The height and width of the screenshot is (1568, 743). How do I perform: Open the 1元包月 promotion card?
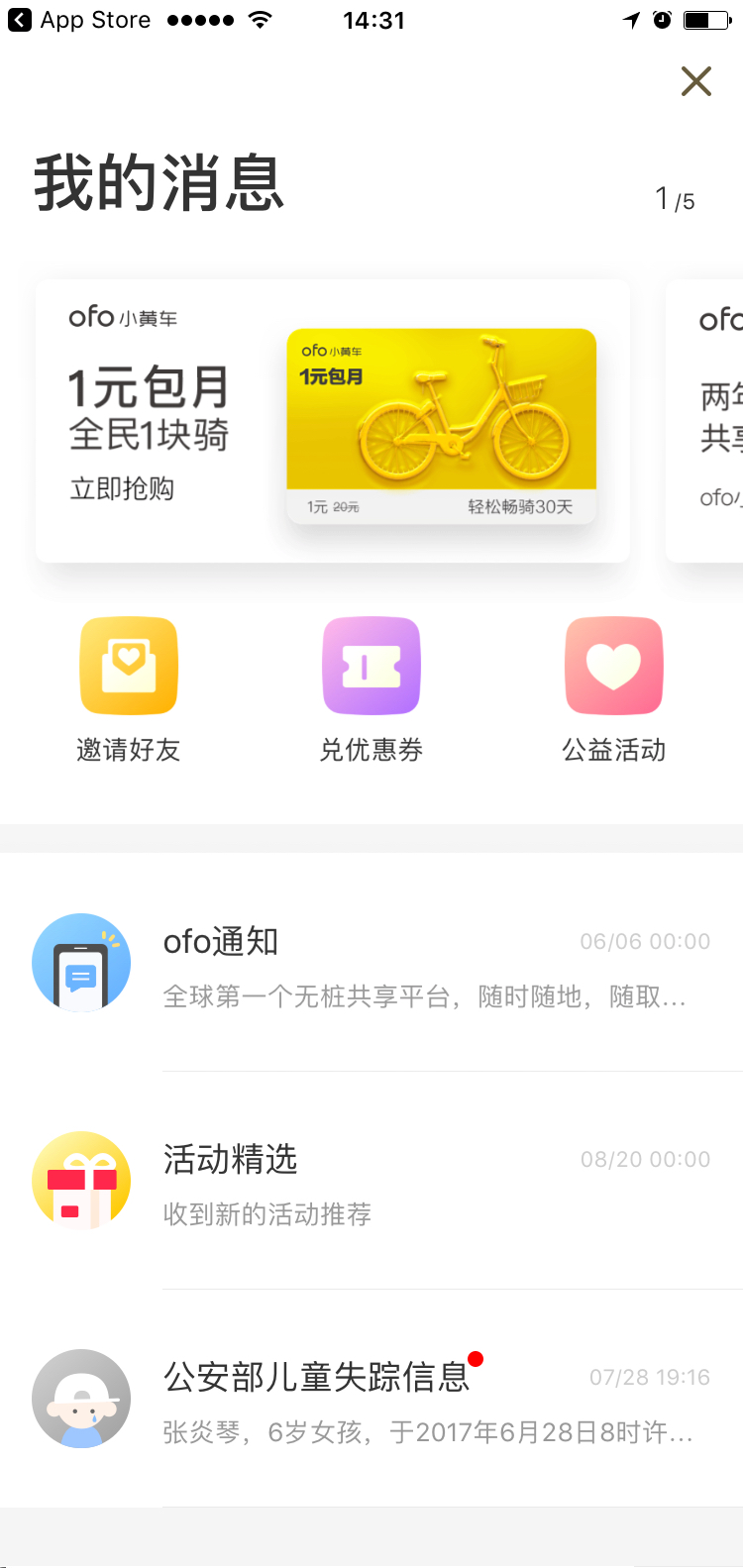coord(333,421)
